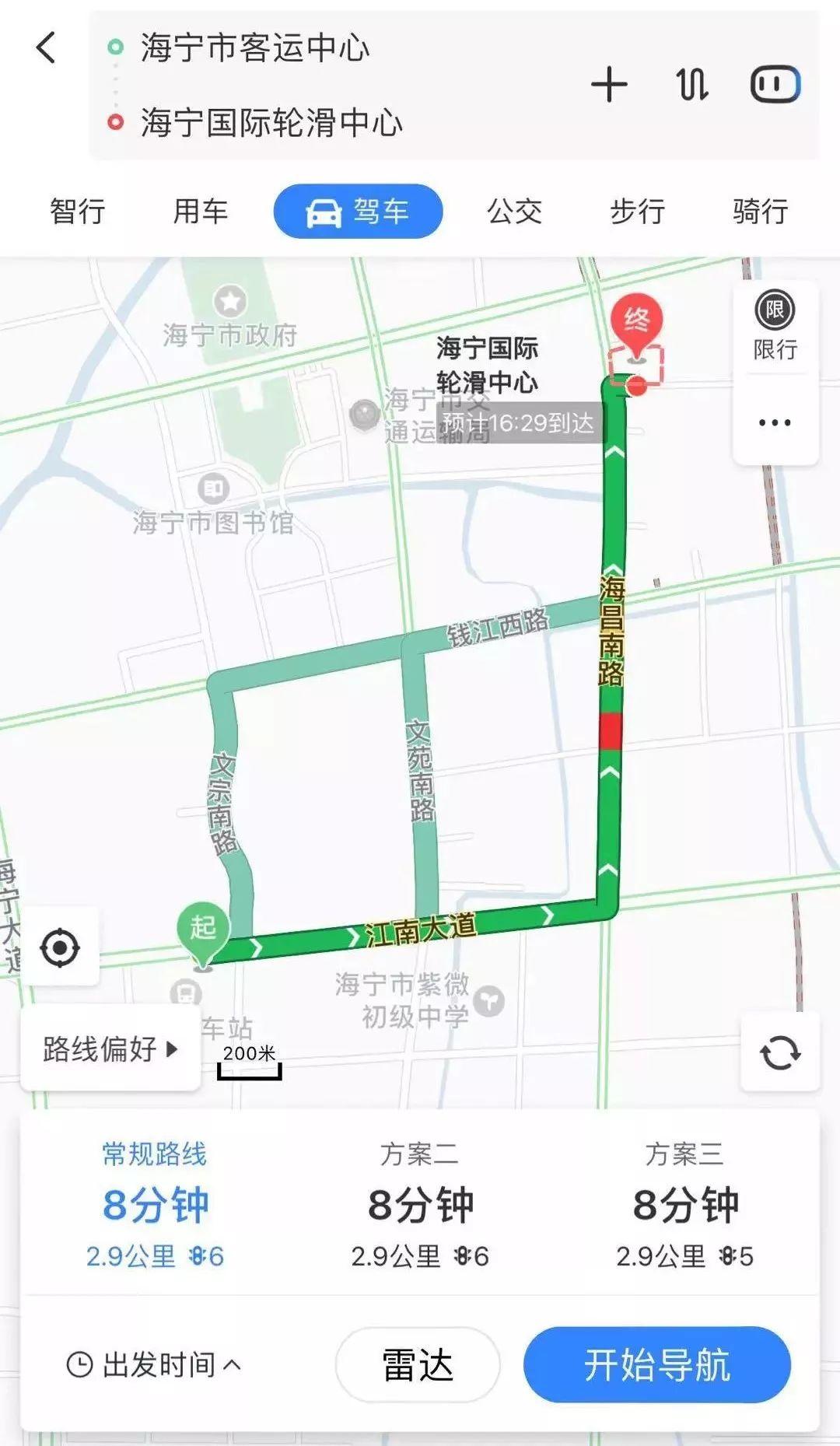The width and height of the screenshot is (840, 1446).
Task: Edit the starting point 海宁市客运中心
Action: tap(255, 48)
